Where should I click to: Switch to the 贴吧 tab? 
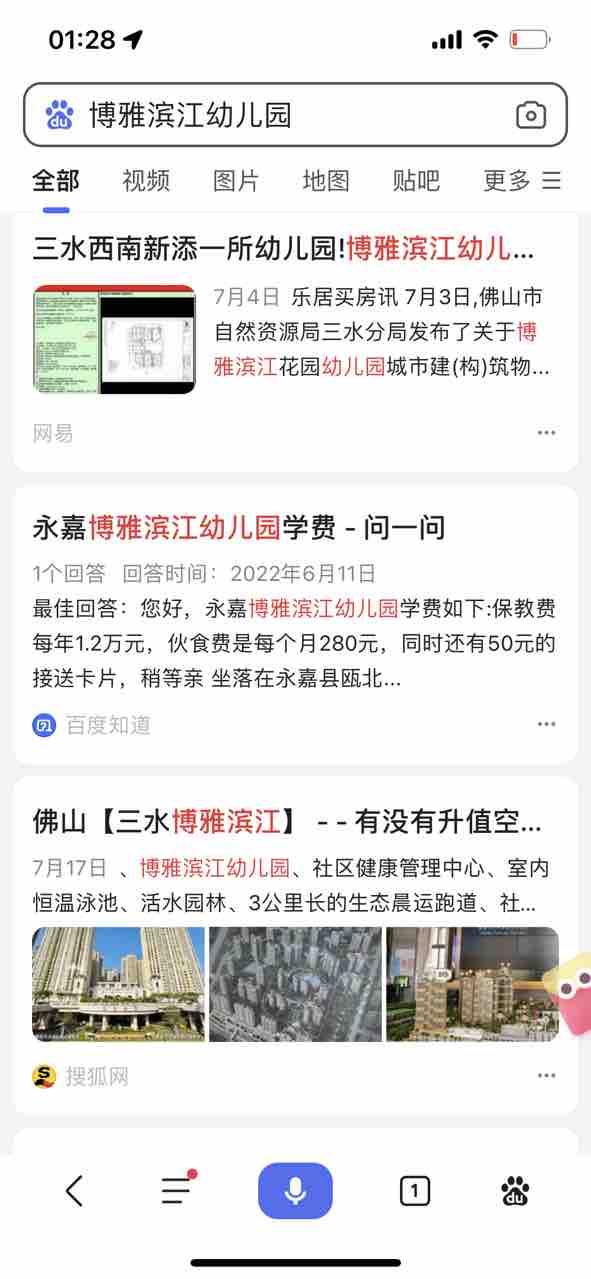point(416,180)
